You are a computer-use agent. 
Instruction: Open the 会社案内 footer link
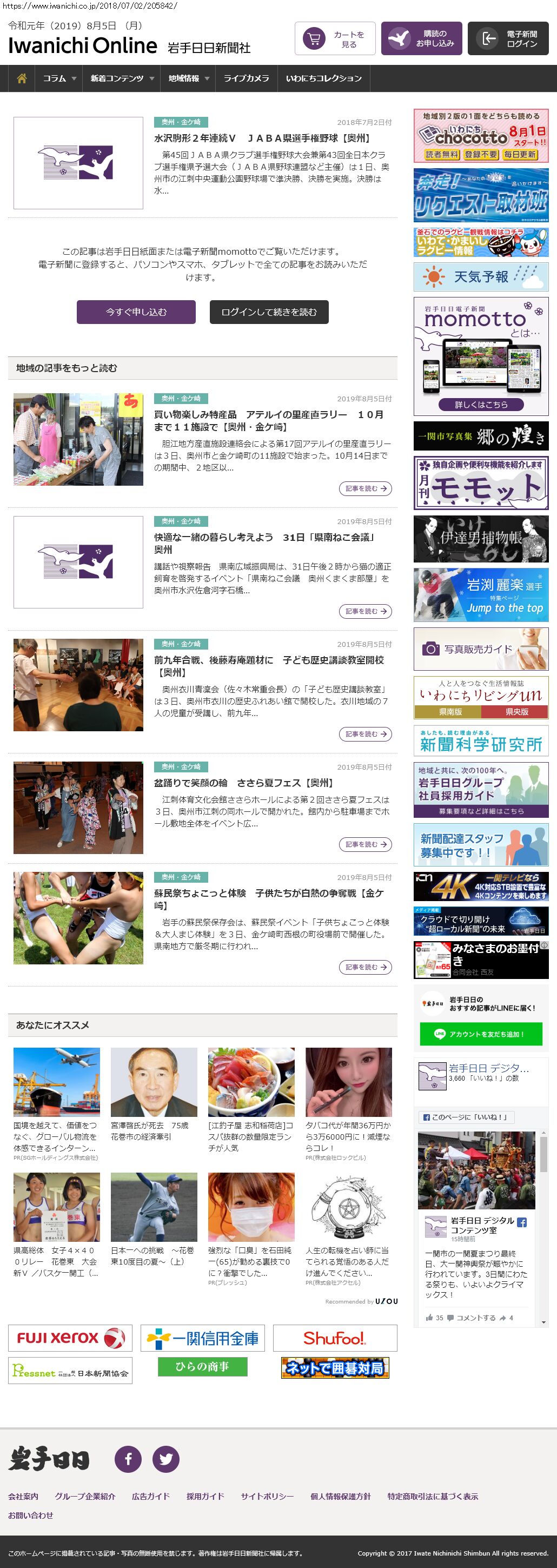pos(23,1496)
